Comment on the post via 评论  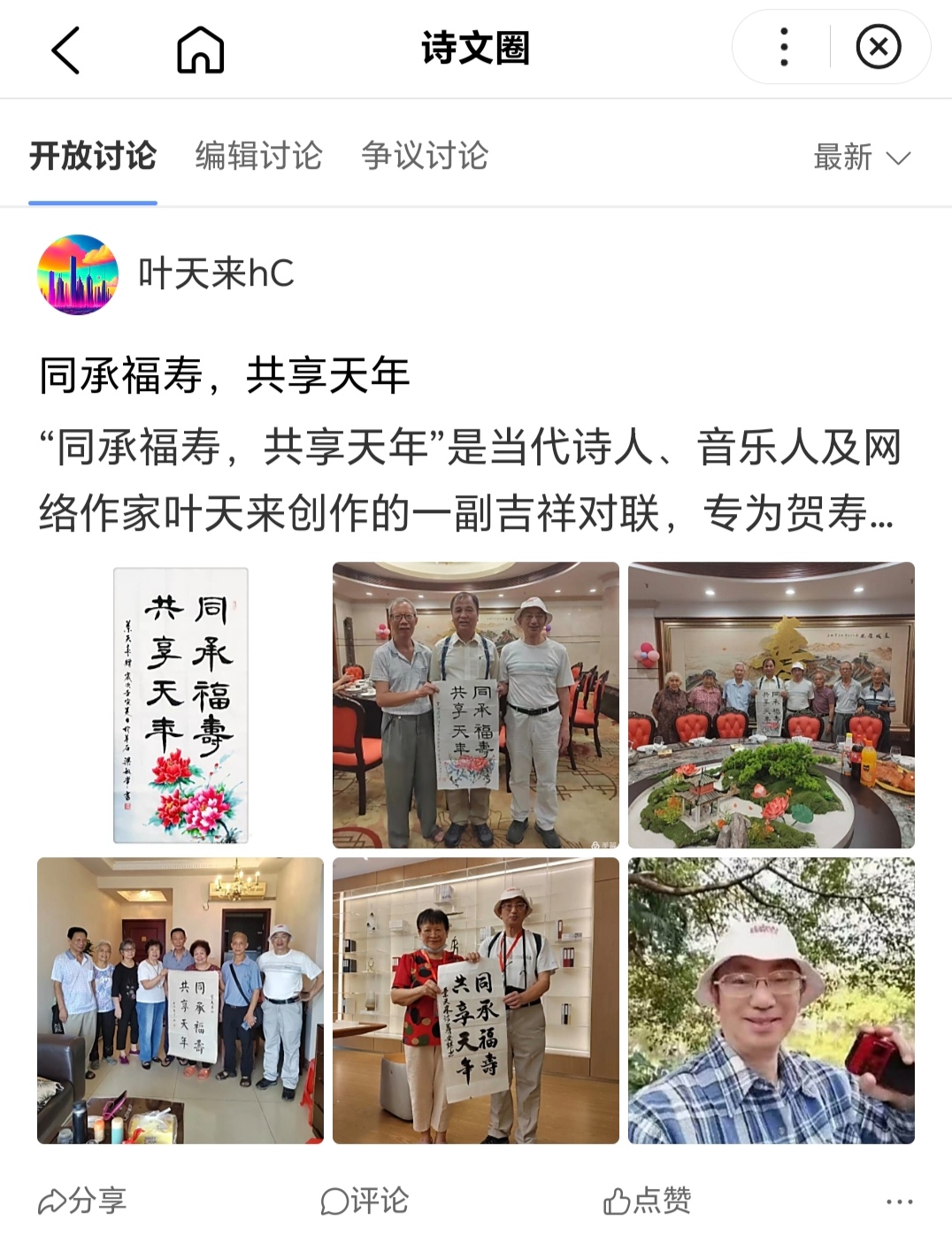coord(365,1200)
